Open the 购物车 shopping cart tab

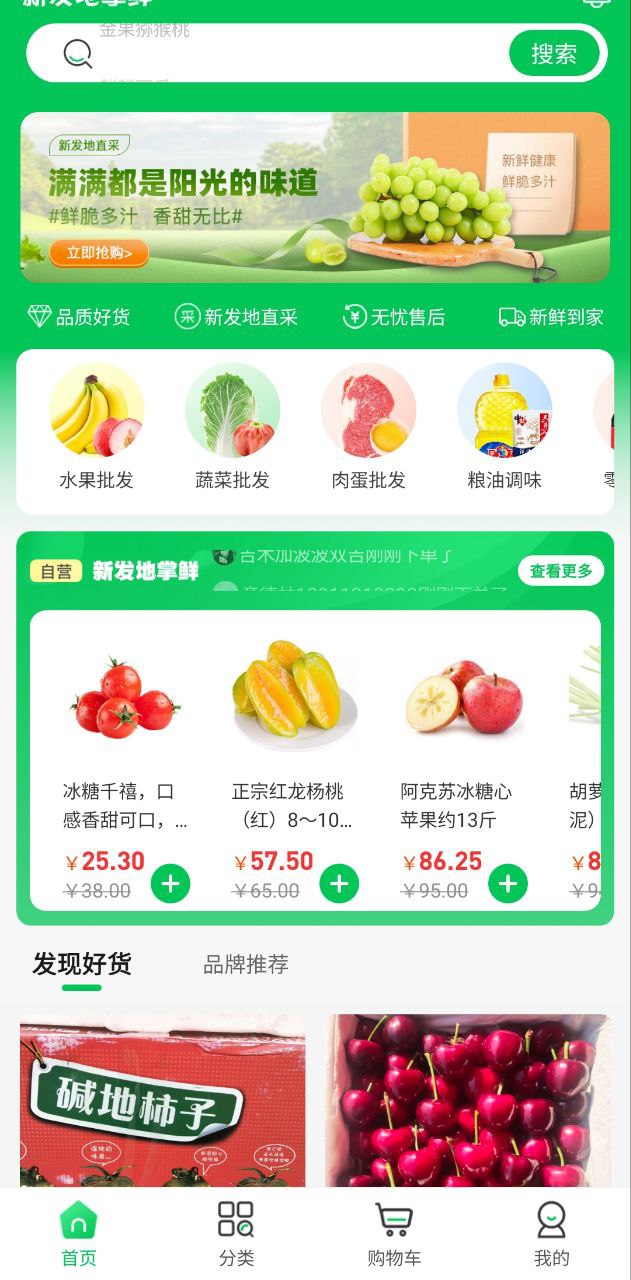click(x=393, y=1234)
